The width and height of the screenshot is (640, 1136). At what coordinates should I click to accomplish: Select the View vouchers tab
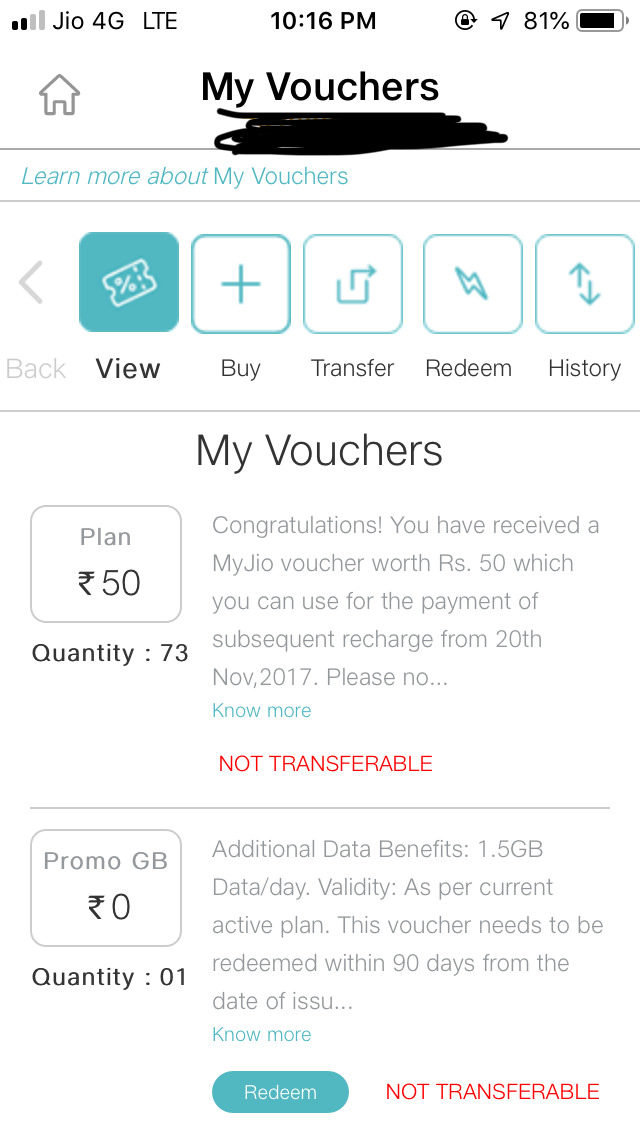pos(128,283)
